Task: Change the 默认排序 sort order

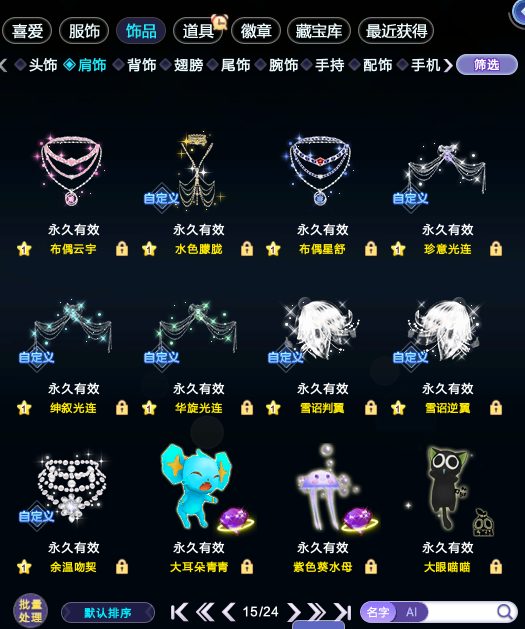Action: click(x=107, y=613)
